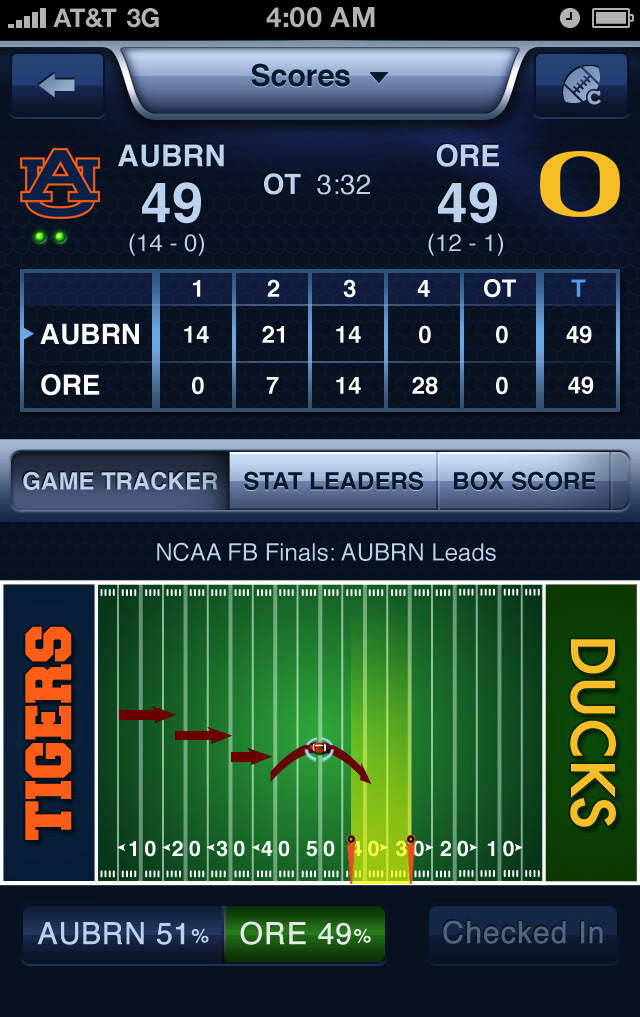Go back using the arrow button
This screenshot has width=640, height=1017.
(57, 85)
